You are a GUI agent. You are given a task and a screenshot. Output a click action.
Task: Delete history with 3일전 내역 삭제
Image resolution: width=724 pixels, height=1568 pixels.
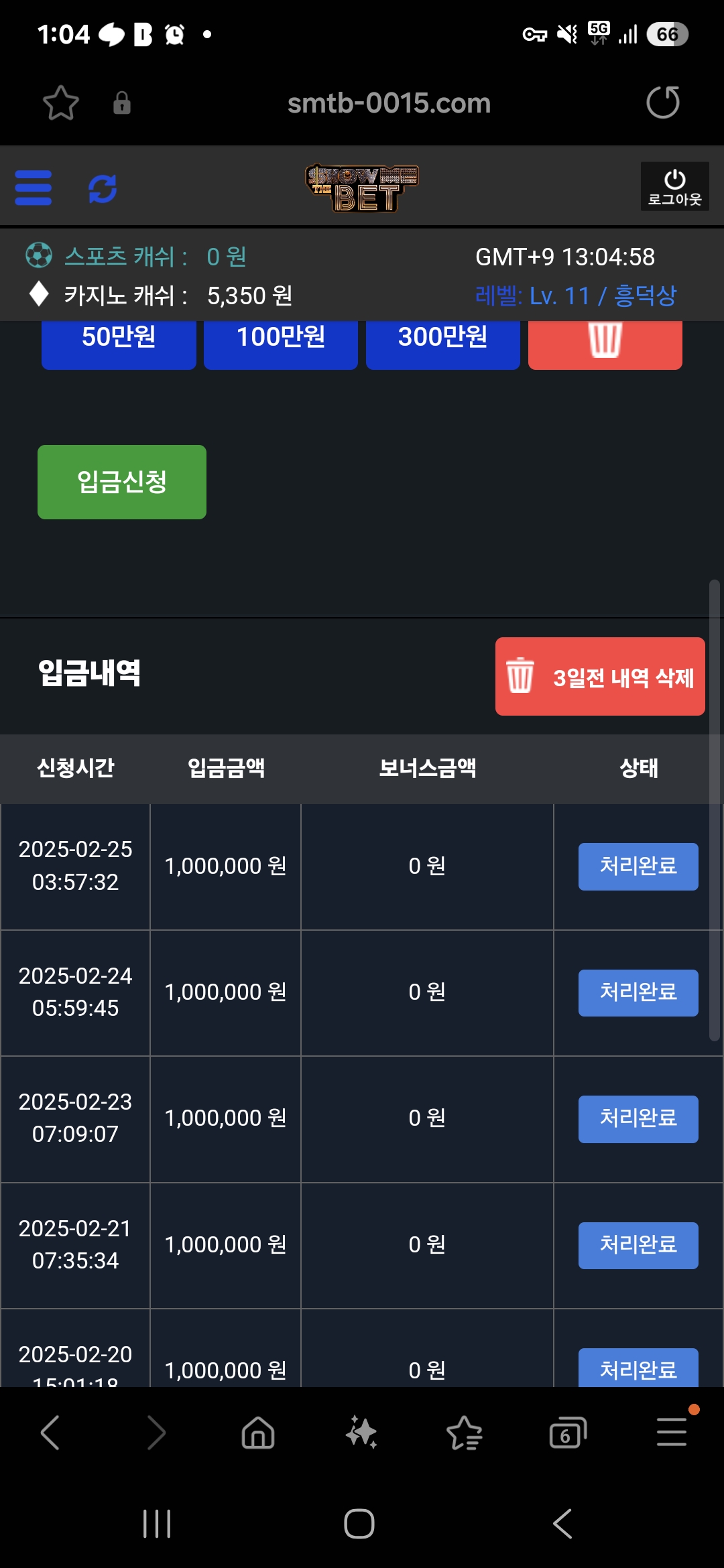point(600,677)
